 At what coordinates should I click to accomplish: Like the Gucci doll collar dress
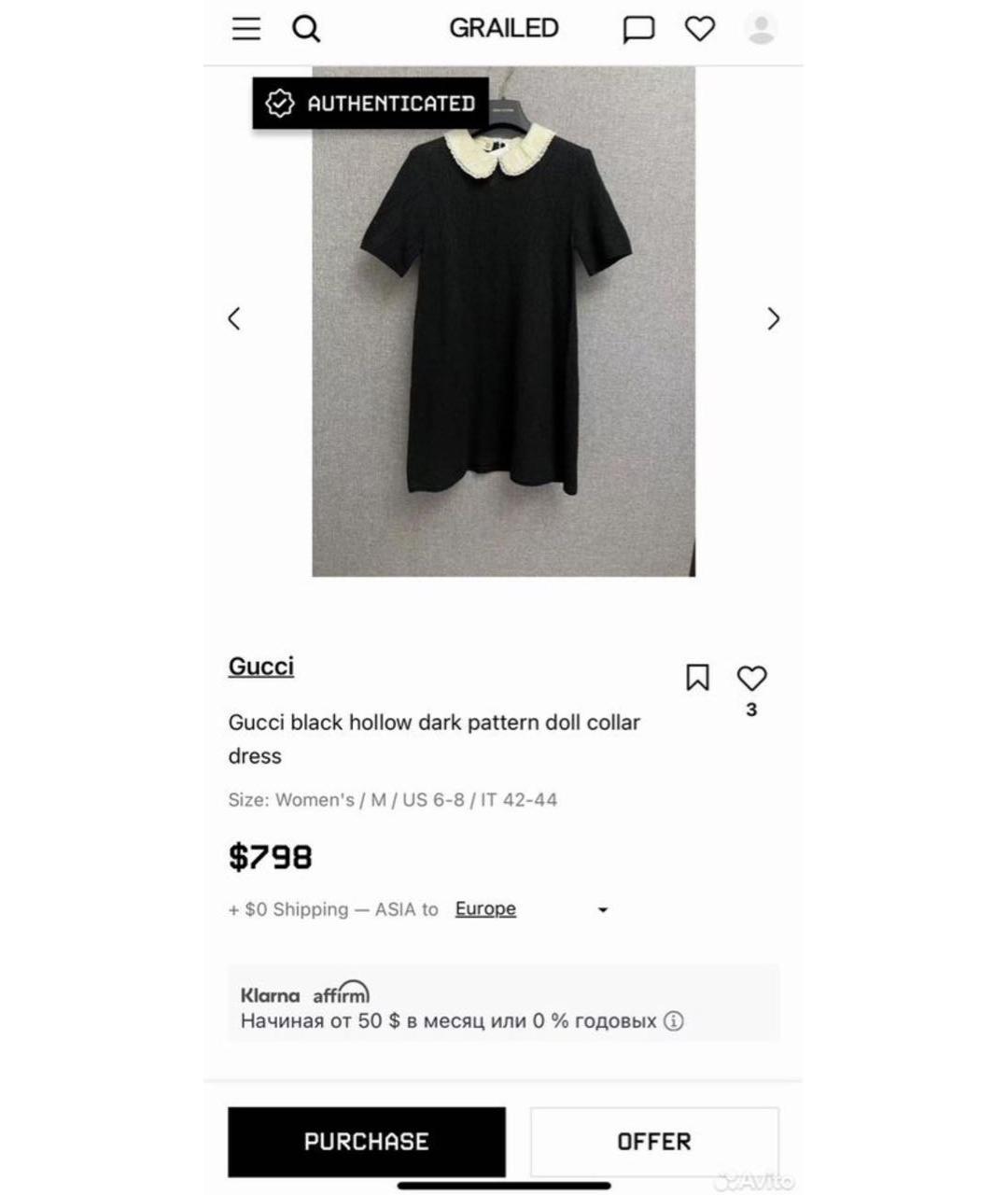click(x=751, y=679)
